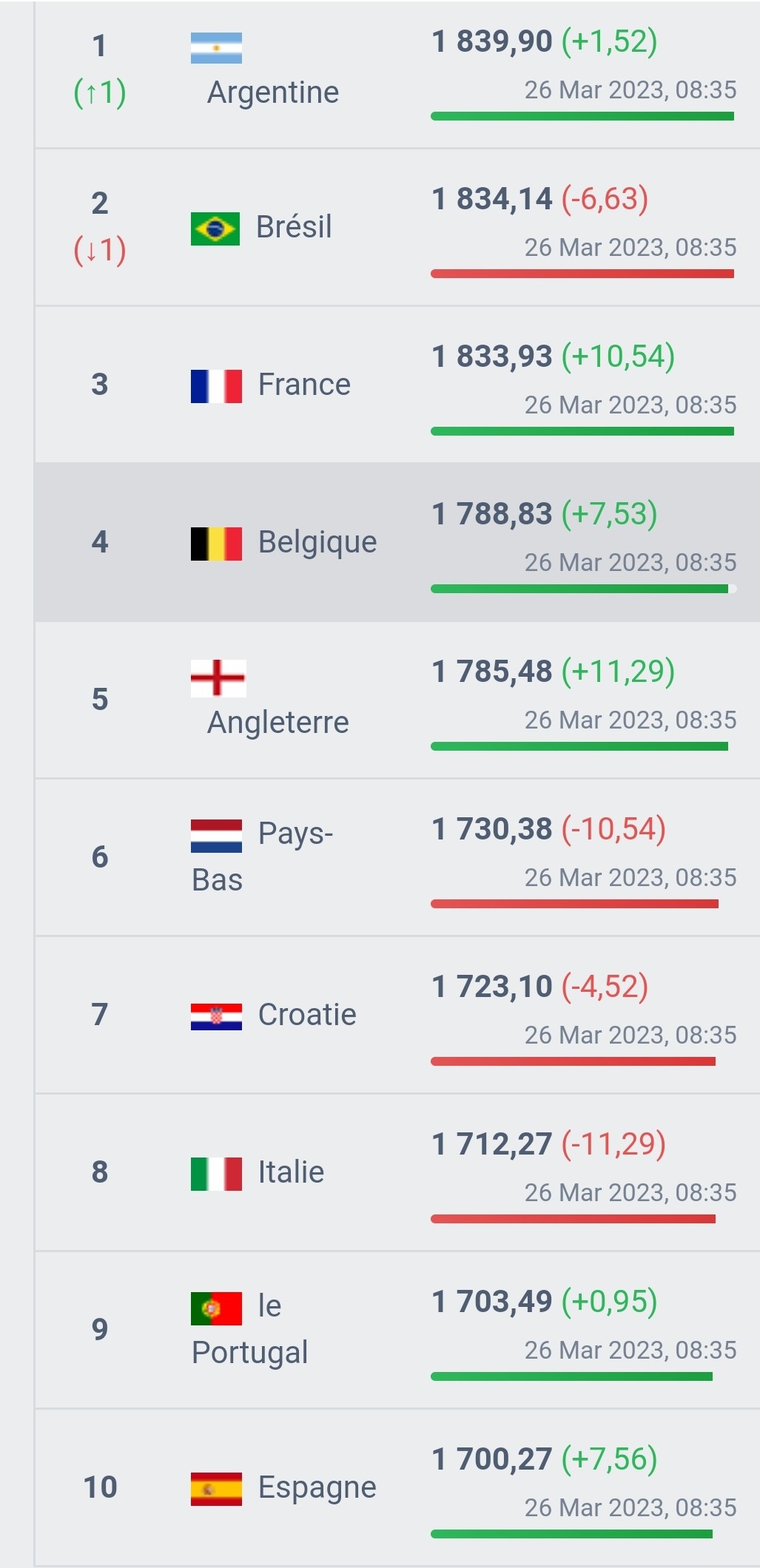Open the Pays-Bas ranking row

point(295,834)
